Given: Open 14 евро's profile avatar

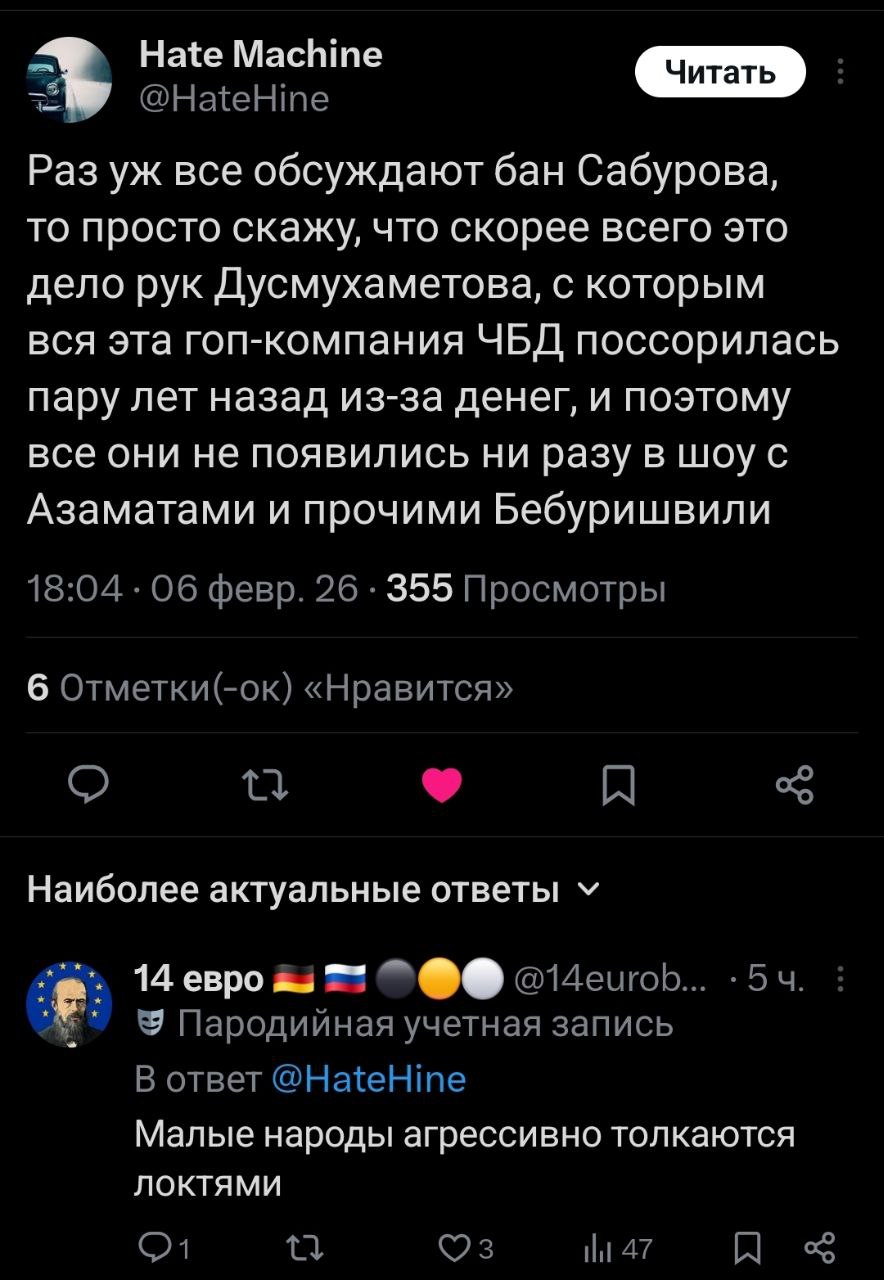Looking at the screenshot, I should point(68,1004).
